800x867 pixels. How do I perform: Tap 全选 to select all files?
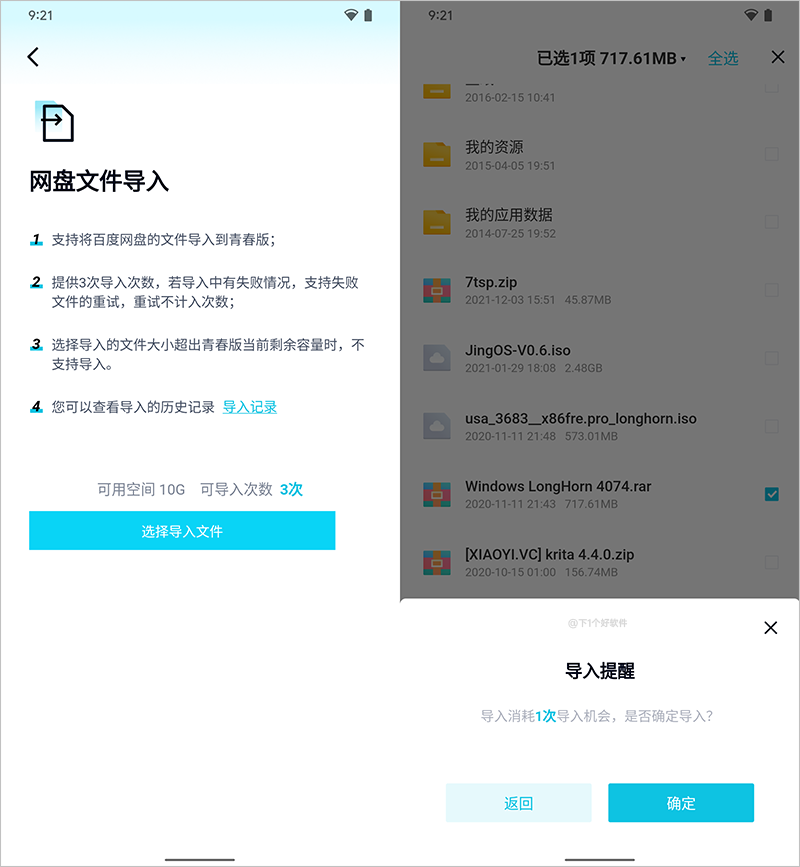723,58
